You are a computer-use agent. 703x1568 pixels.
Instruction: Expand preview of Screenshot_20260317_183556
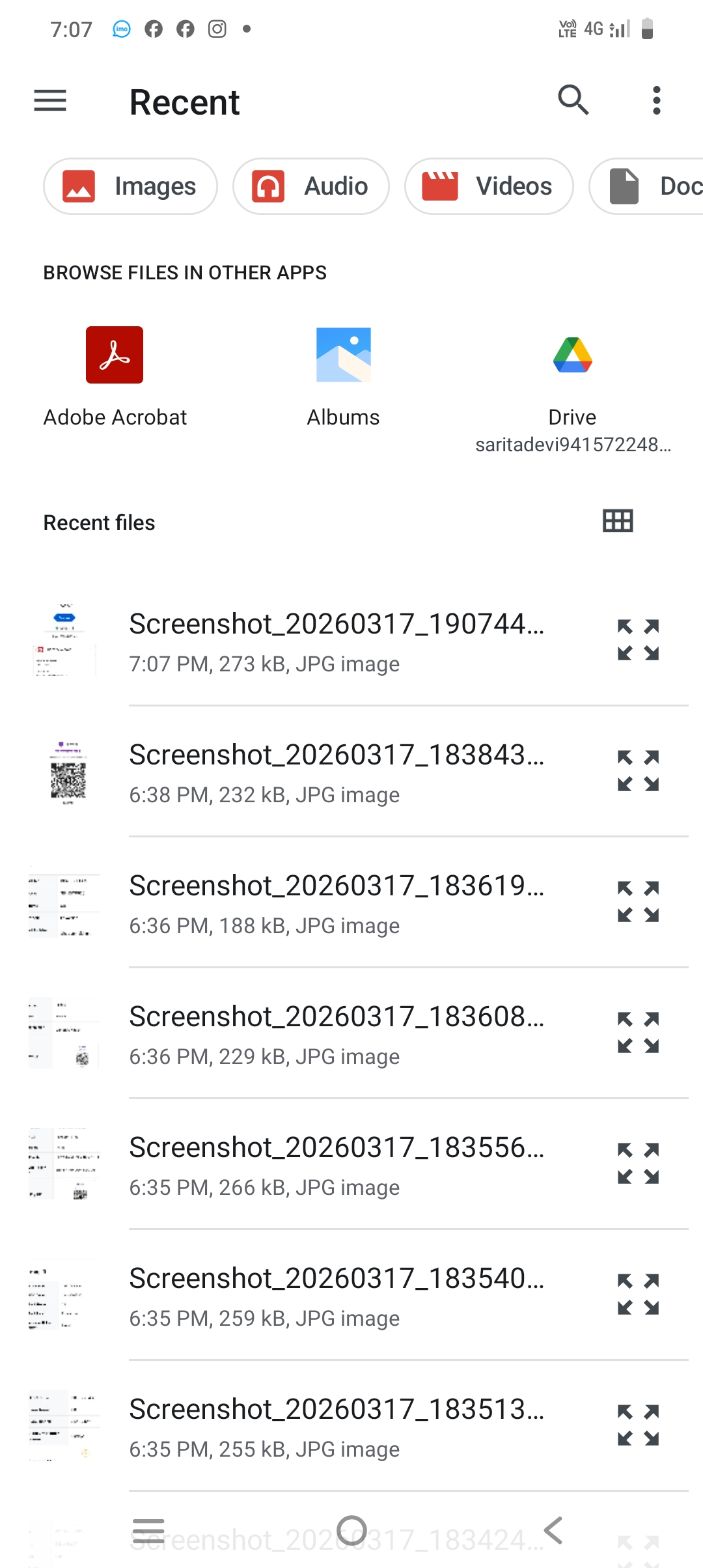tap(638, 1164)
